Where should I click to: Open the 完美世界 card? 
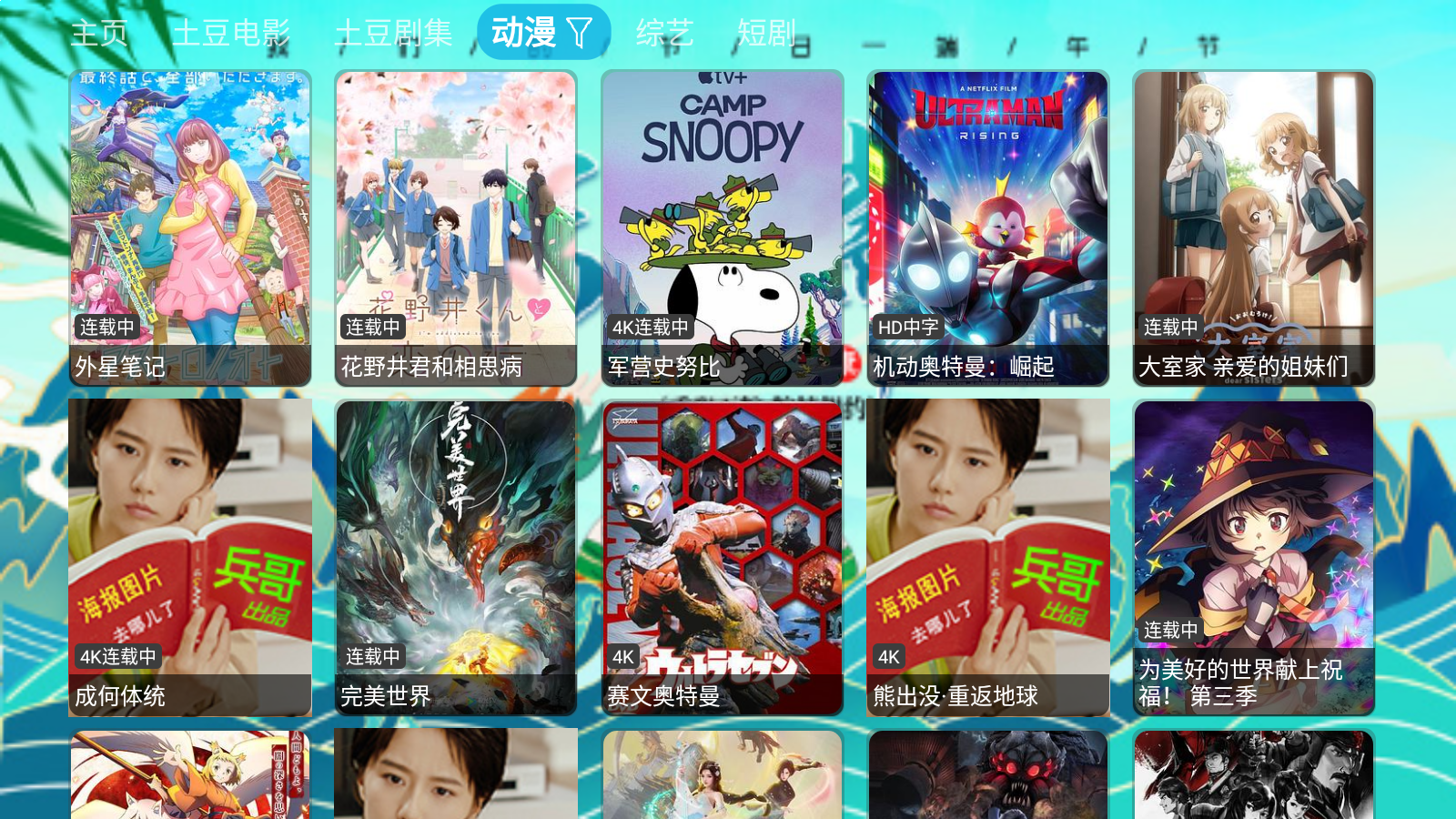[x=456, y=557]
